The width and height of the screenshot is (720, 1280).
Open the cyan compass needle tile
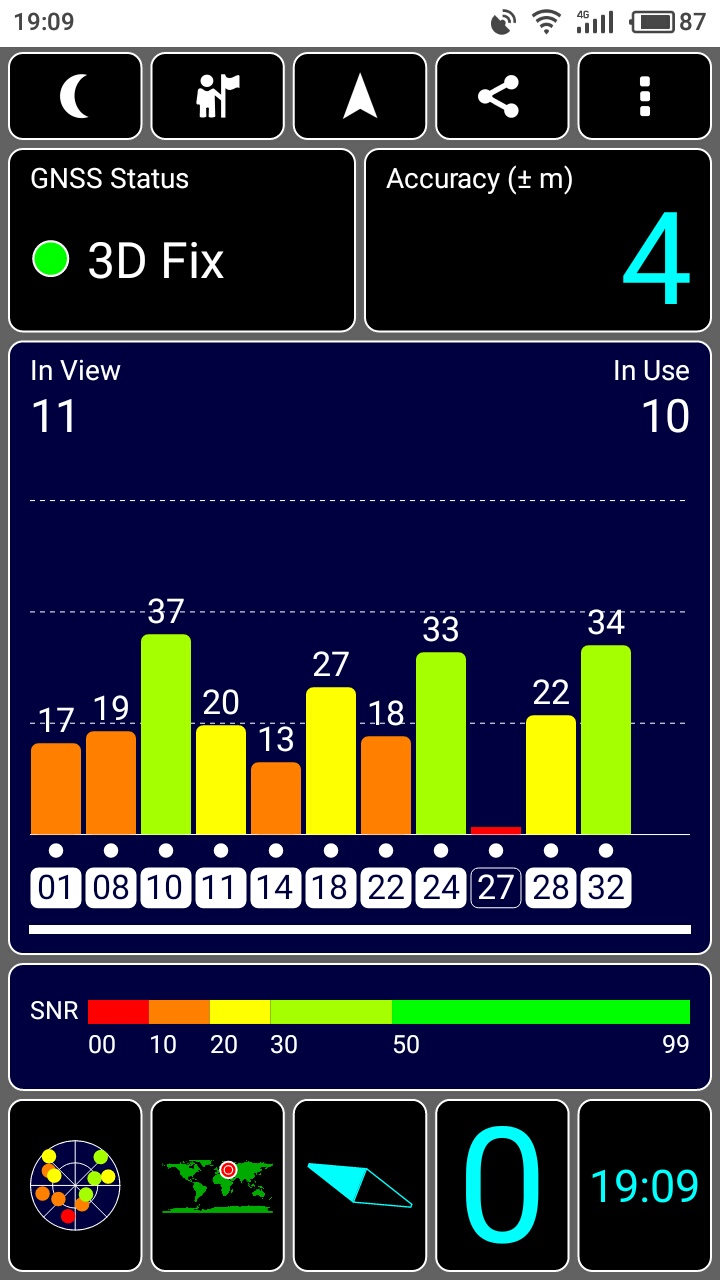coord(360,1185)
